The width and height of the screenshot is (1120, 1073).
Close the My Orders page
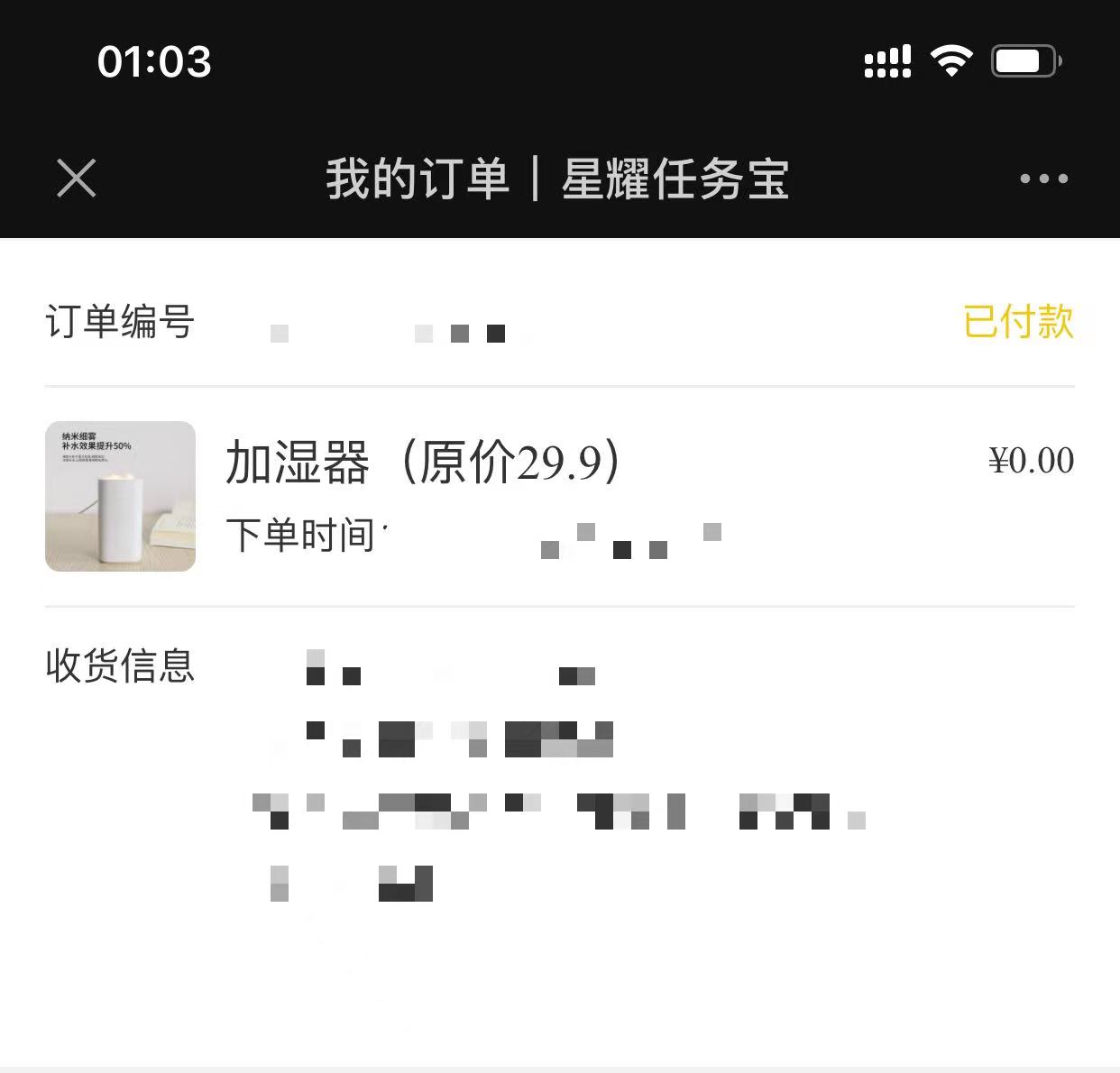point(77,178)
